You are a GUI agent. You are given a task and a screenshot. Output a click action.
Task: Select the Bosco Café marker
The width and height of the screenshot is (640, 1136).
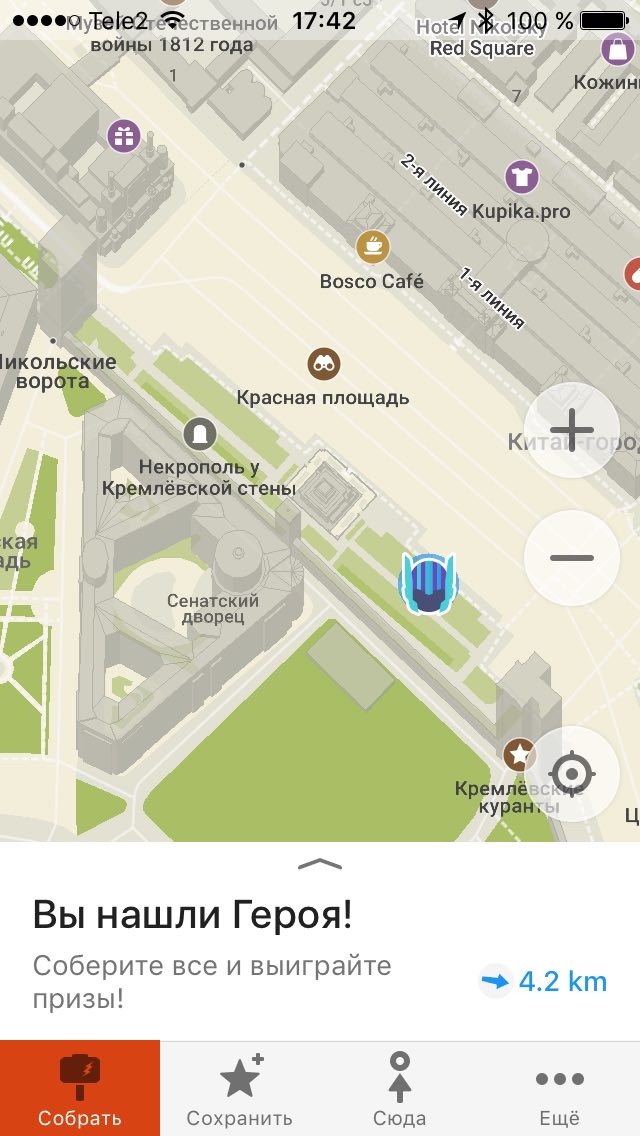pos(373,247)
